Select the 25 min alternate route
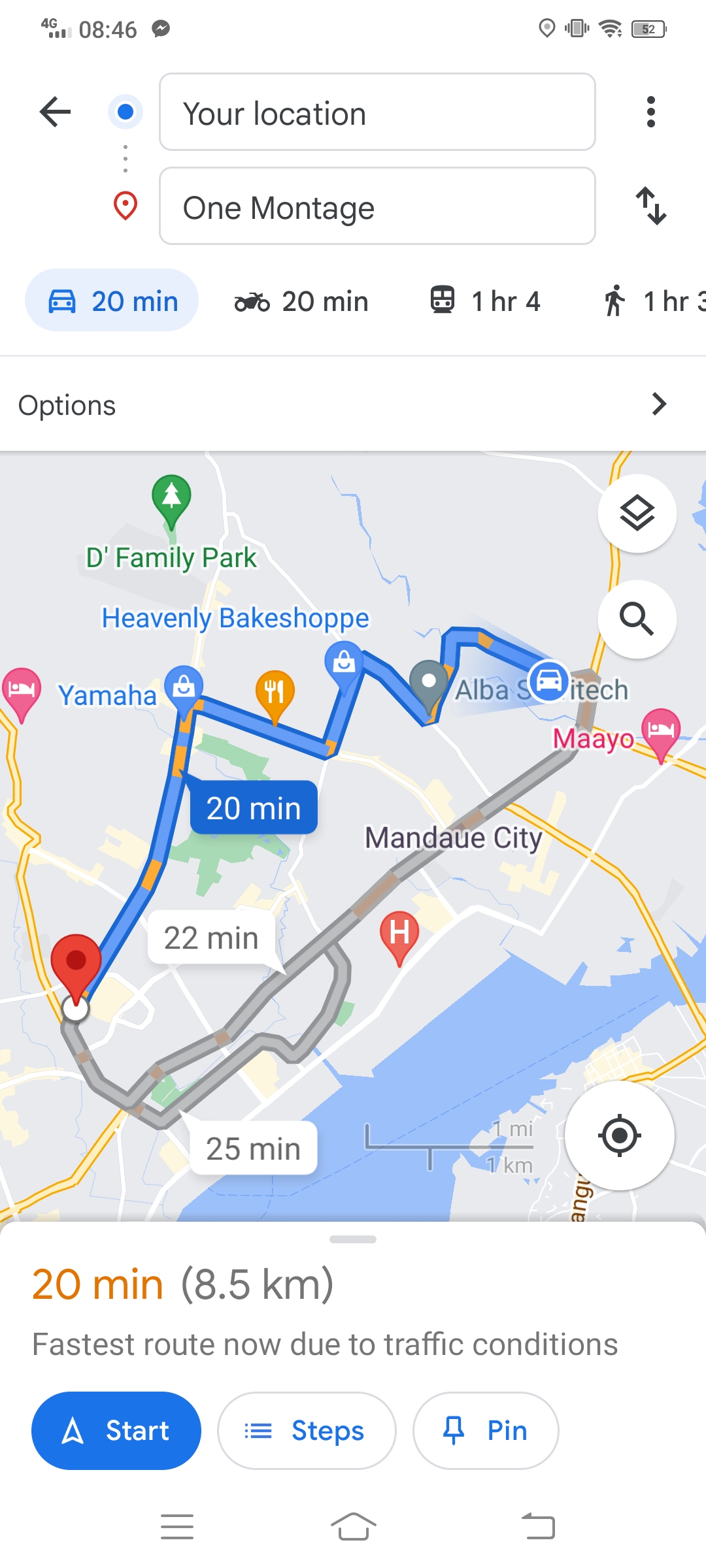 tap(253, 1149)
